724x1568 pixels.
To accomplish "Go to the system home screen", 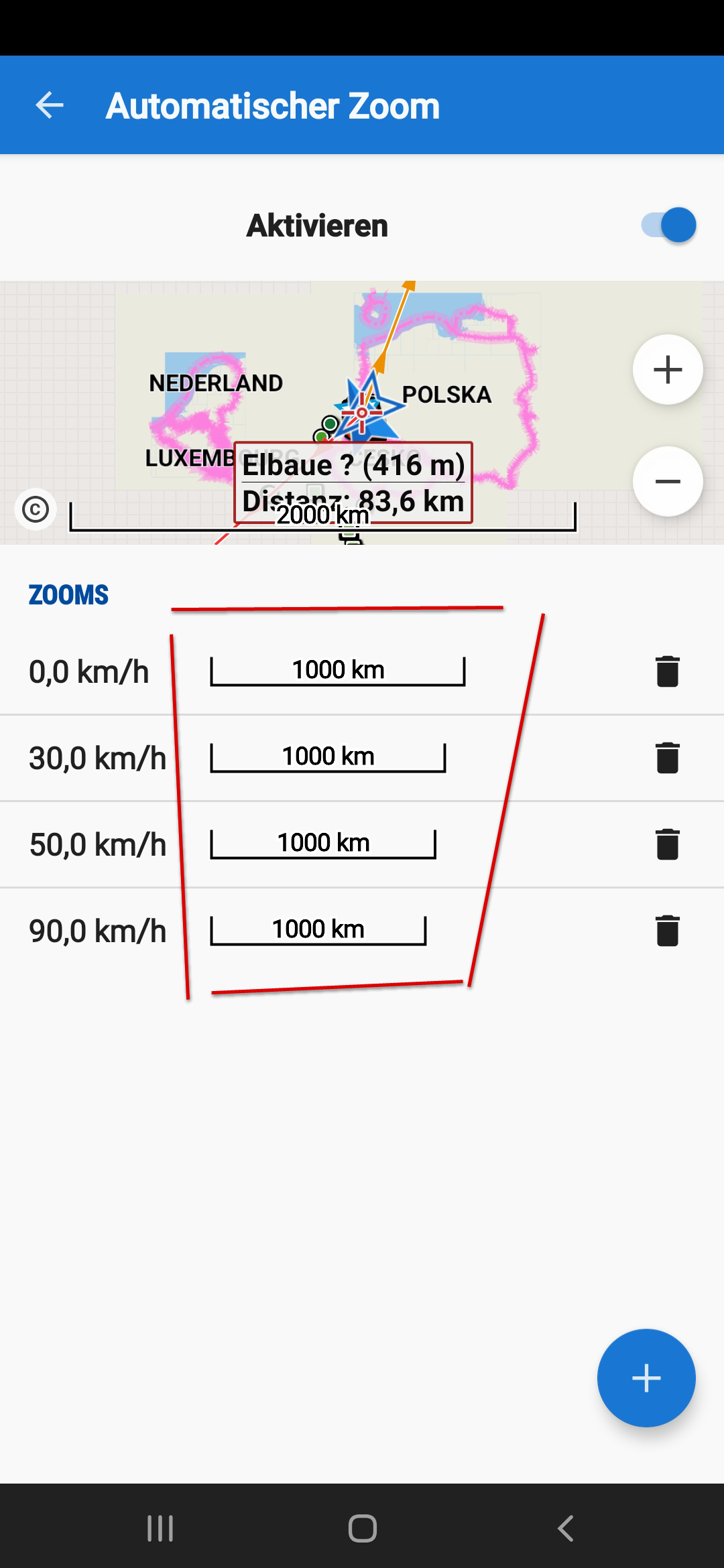I will (x=362, y=1528).
